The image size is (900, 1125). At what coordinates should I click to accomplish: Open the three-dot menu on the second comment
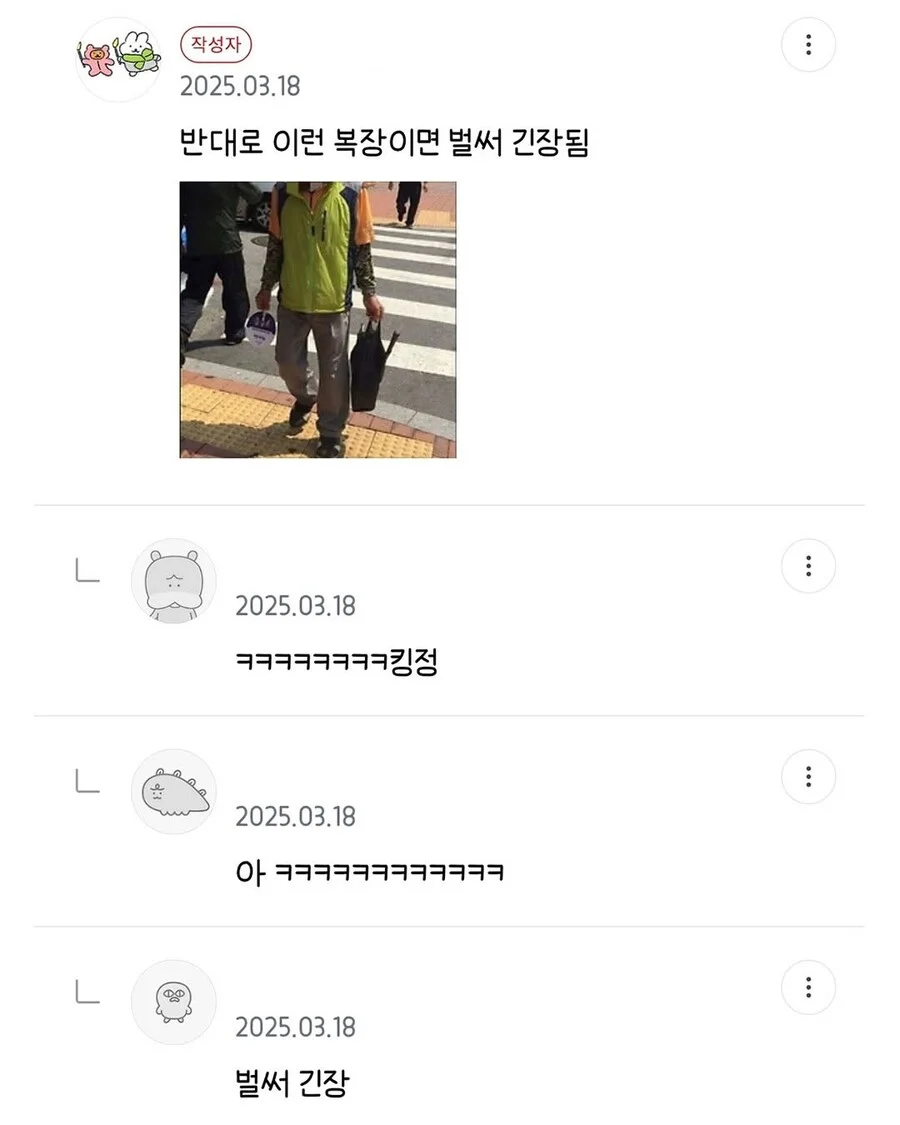(x=808, y=777)
